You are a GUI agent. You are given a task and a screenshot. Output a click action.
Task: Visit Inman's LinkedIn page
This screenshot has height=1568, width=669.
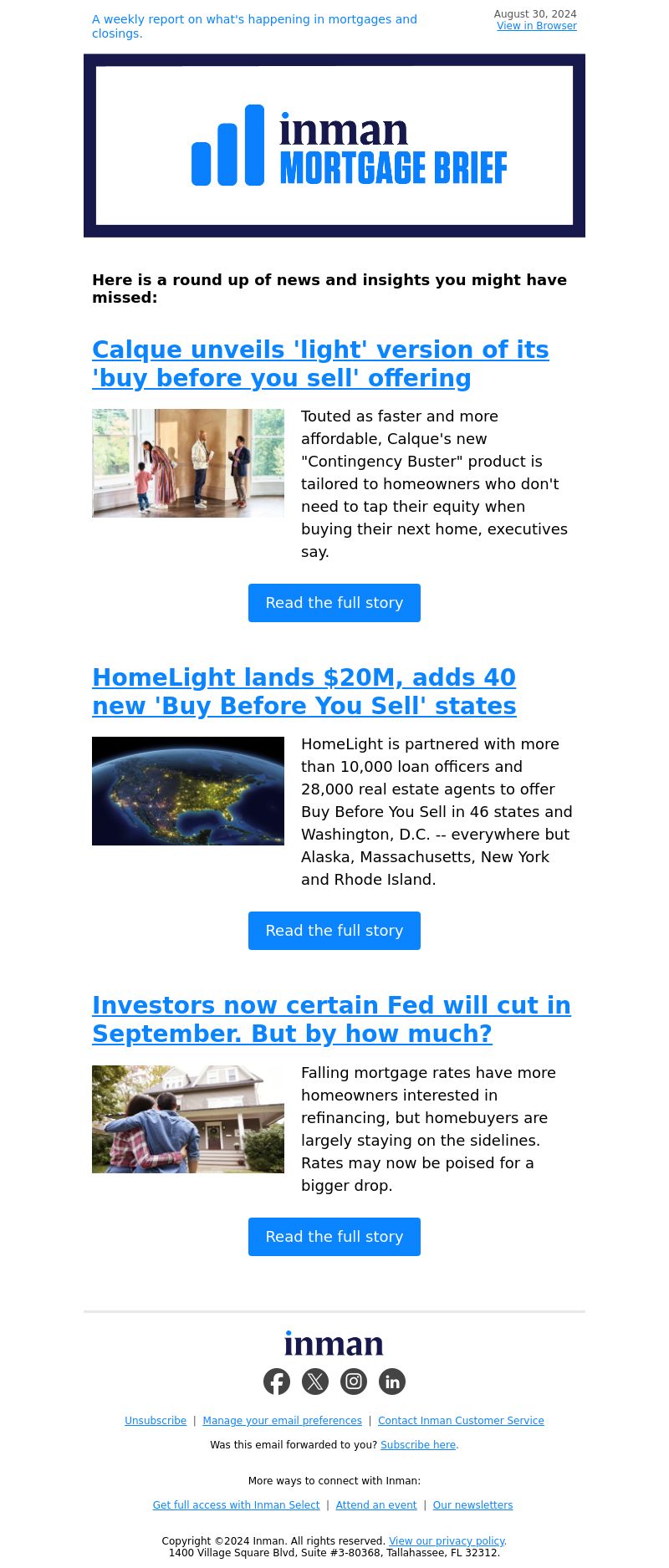(392, 1382)
